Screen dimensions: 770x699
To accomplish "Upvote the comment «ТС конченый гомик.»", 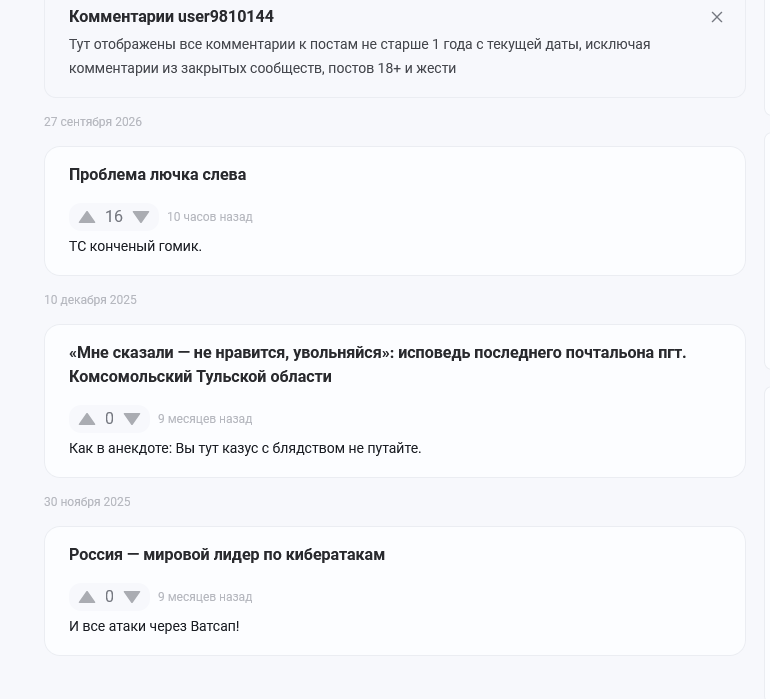I will (x=87, y=217).
